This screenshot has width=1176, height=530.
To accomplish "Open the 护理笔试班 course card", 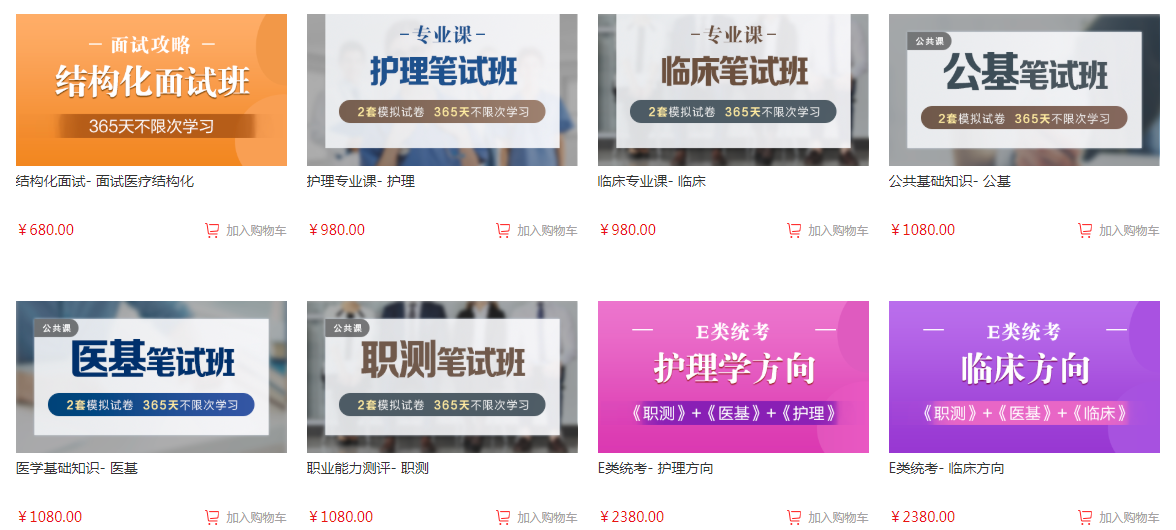I will [x=442, y=90].
